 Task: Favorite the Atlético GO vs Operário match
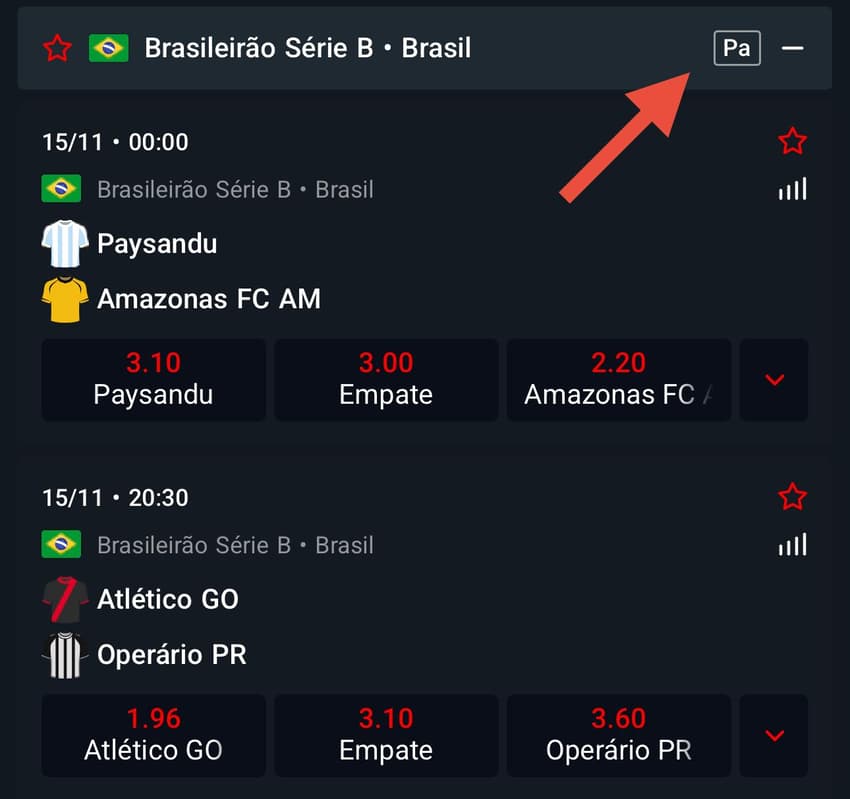click(x=792, y=497)
